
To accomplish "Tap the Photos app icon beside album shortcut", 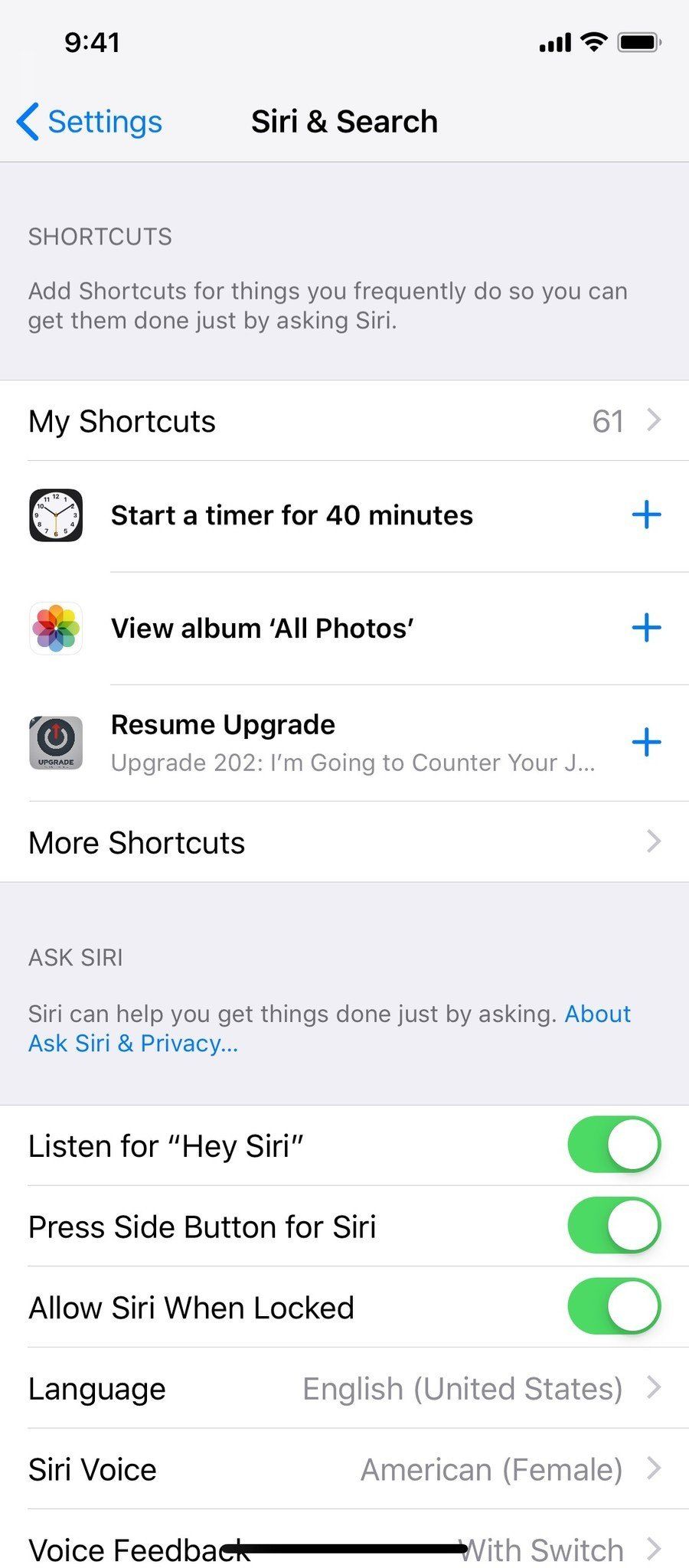I will (55, 628).
